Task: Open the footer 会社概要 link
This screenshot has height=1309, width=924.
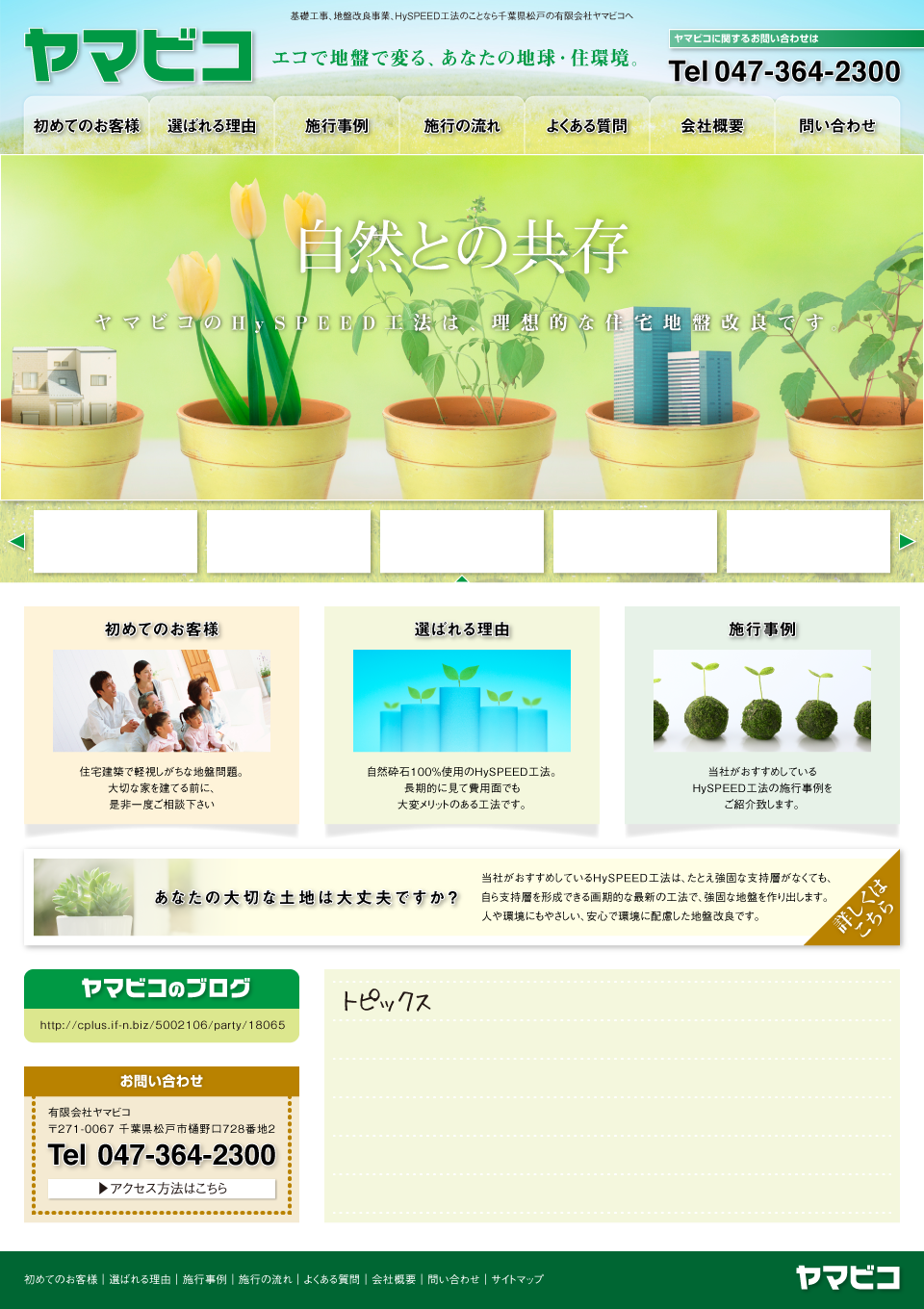Action: pyautogui.click(x=394, y=1279)
